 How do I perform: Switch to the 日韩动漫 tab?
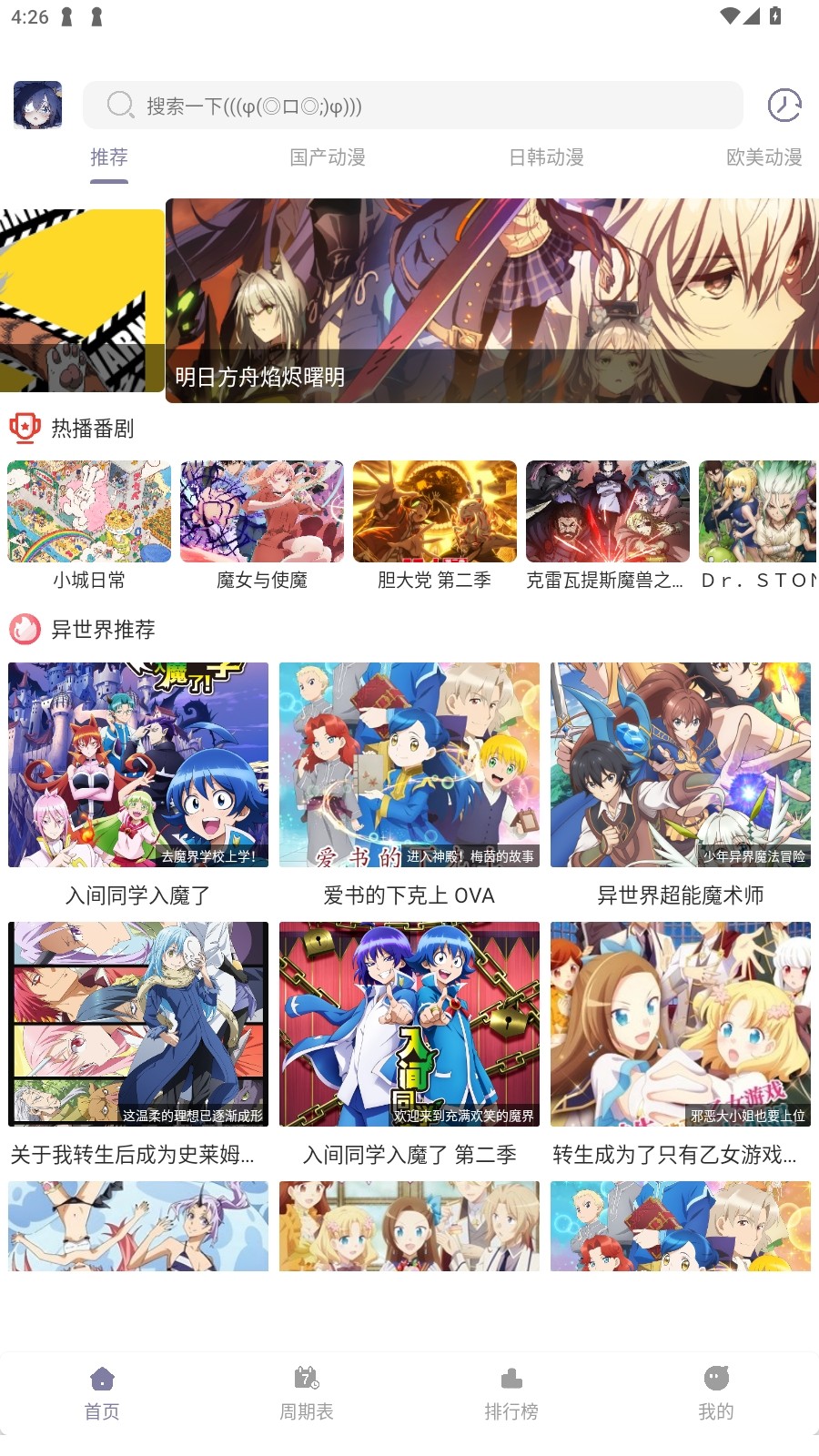click(x=545, y=157)
